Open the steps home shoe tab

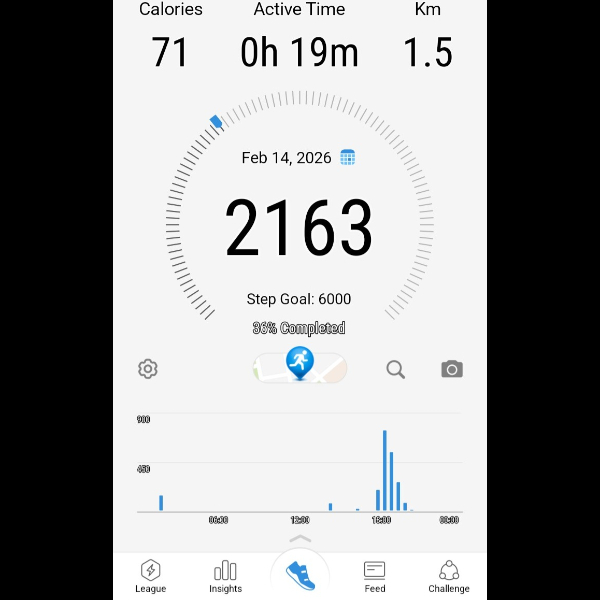pyautogui.click(x=300, y=574)
